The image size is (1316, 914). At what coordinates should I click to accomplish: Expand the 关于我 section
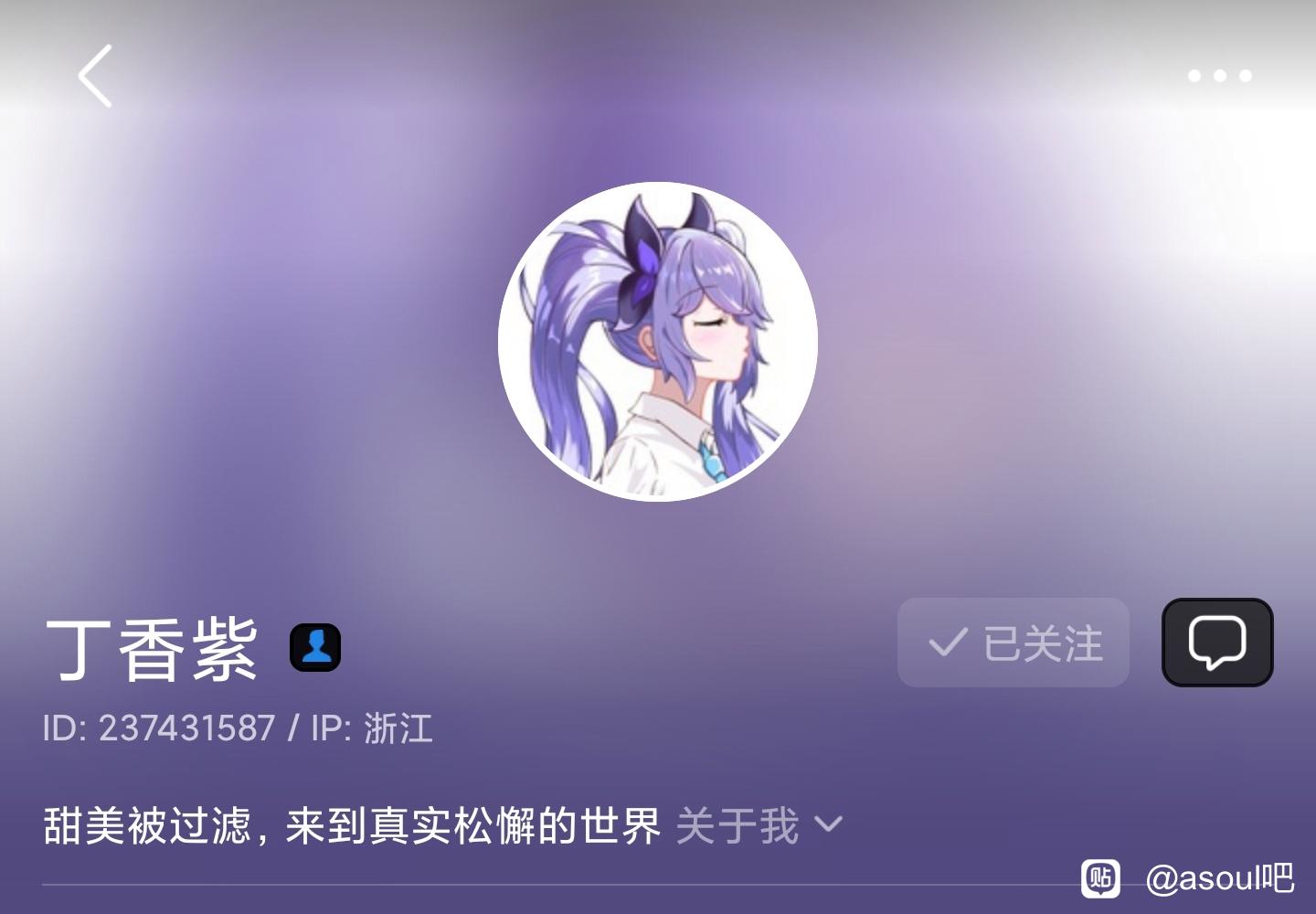point(759,826)
